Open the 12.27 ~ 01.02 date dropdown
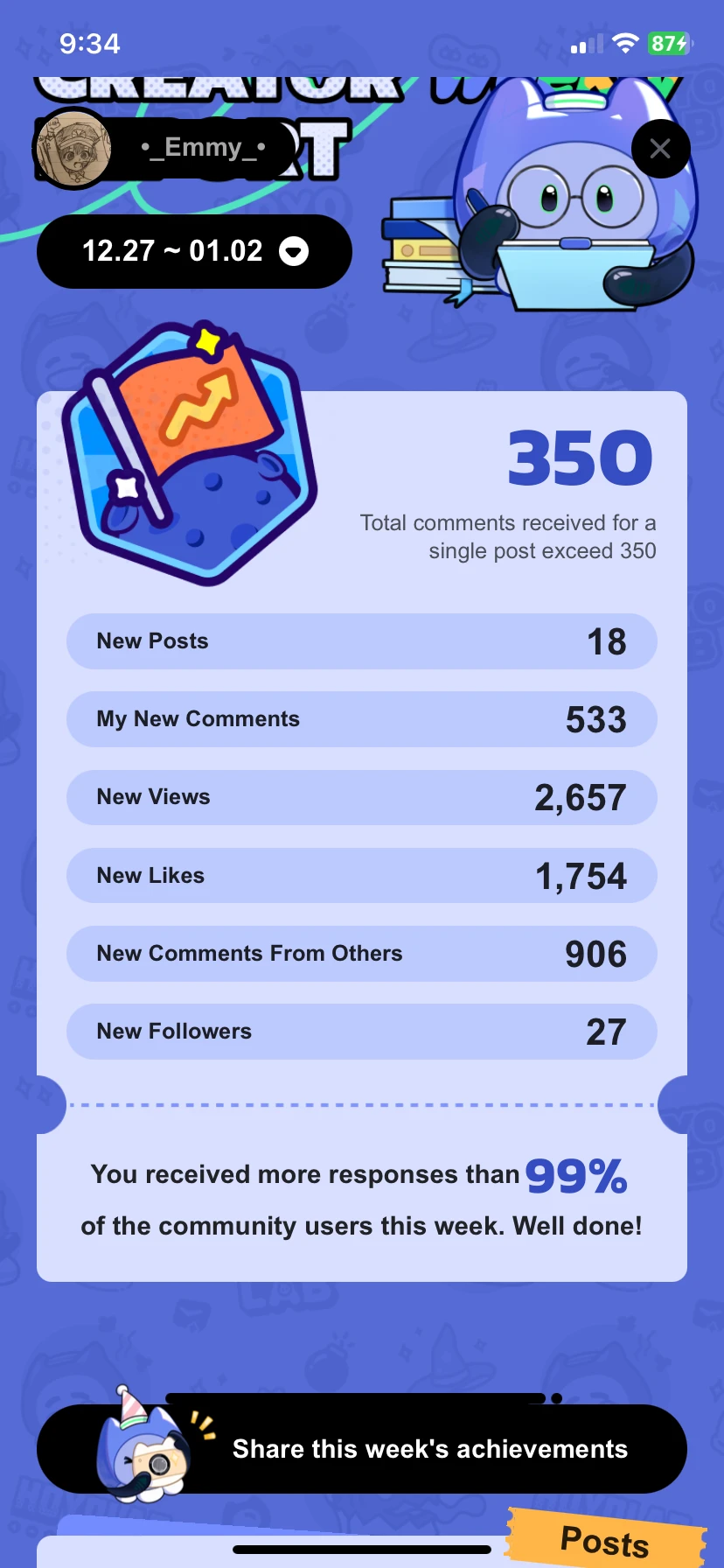The image size is (724, 1568). (x=194, y=252)
